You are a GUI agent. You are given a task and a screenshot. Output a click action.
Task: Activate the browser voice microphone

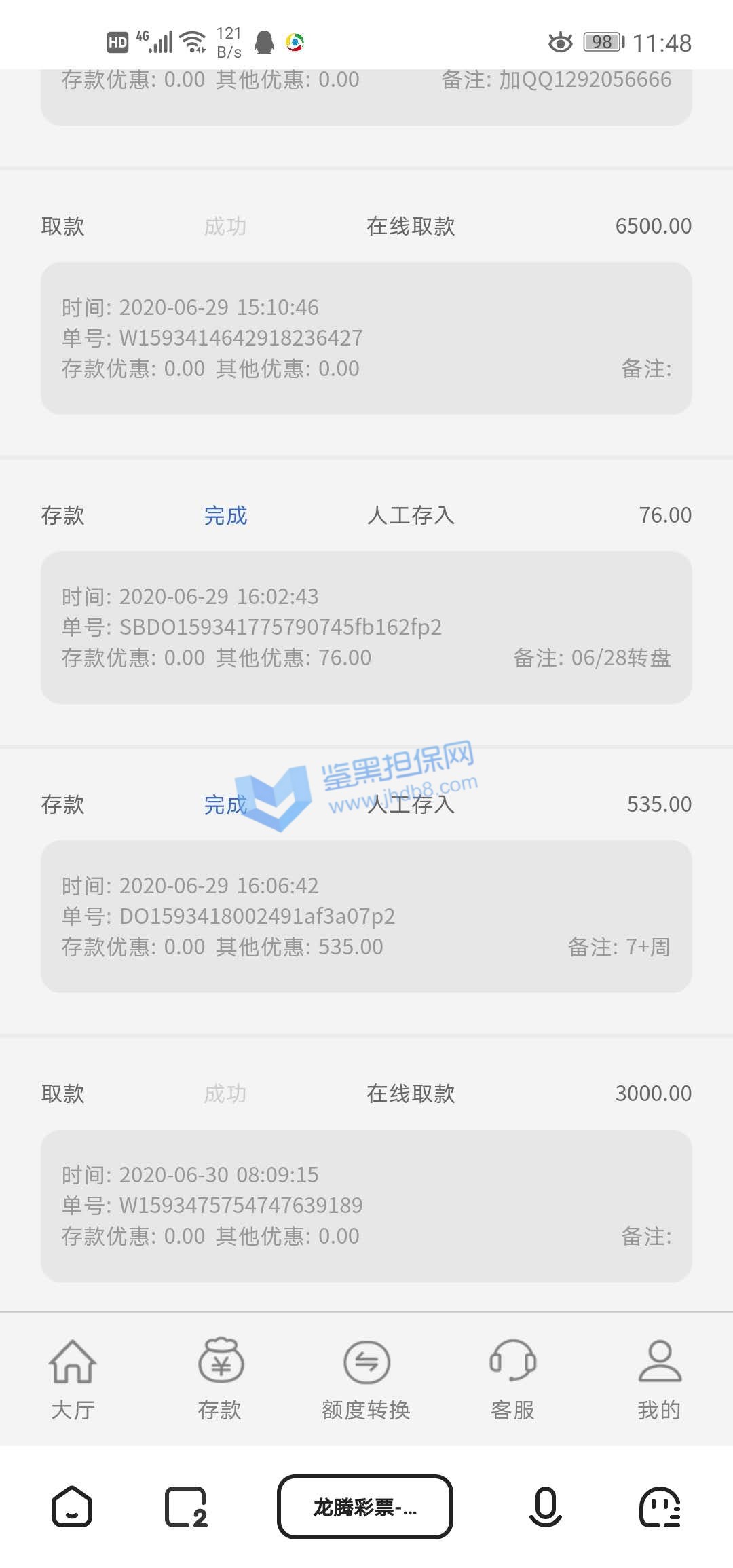pyautogui.click(x=545, y=1507)
